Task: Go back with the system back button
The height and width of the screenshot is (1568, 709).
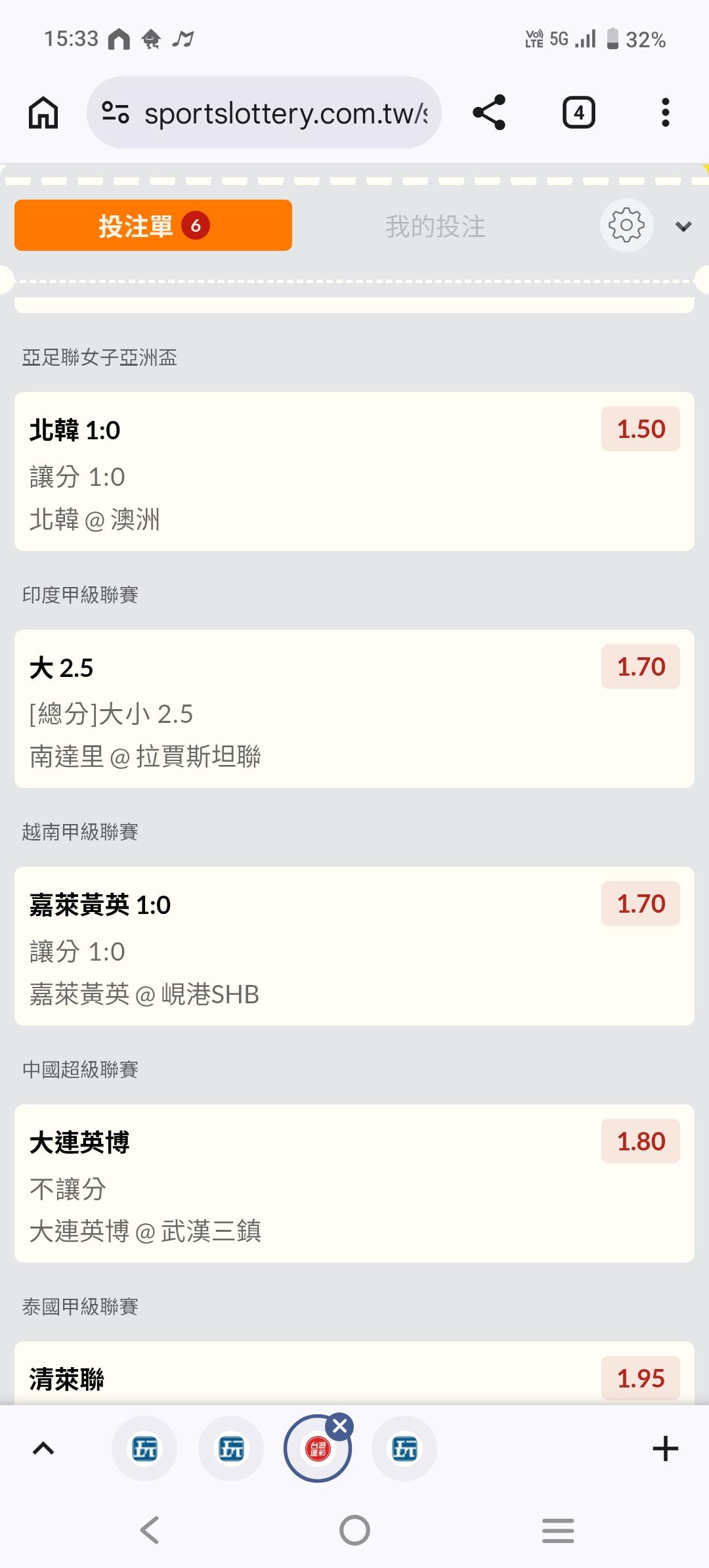Action: [150, 1530]
